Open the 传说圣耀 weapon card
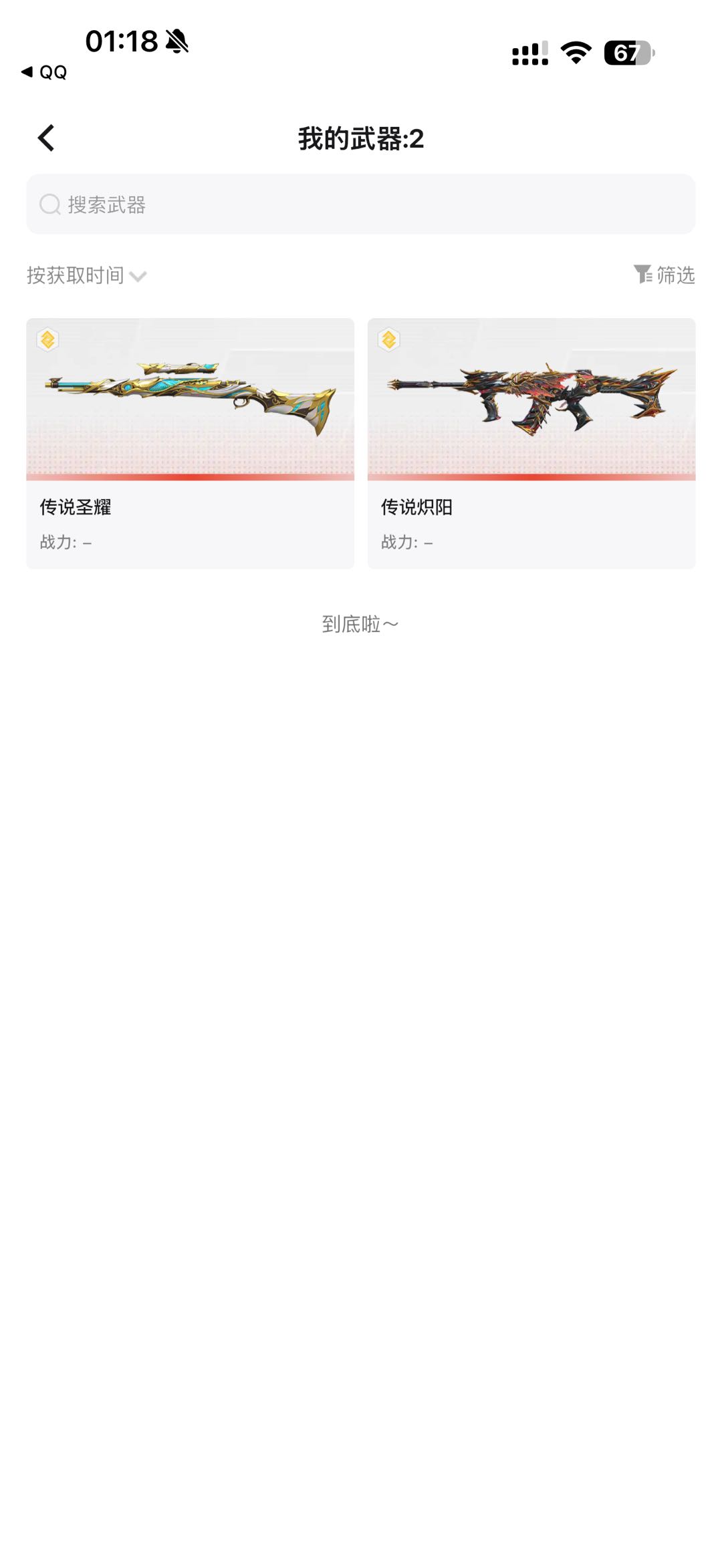 point(191,444)
